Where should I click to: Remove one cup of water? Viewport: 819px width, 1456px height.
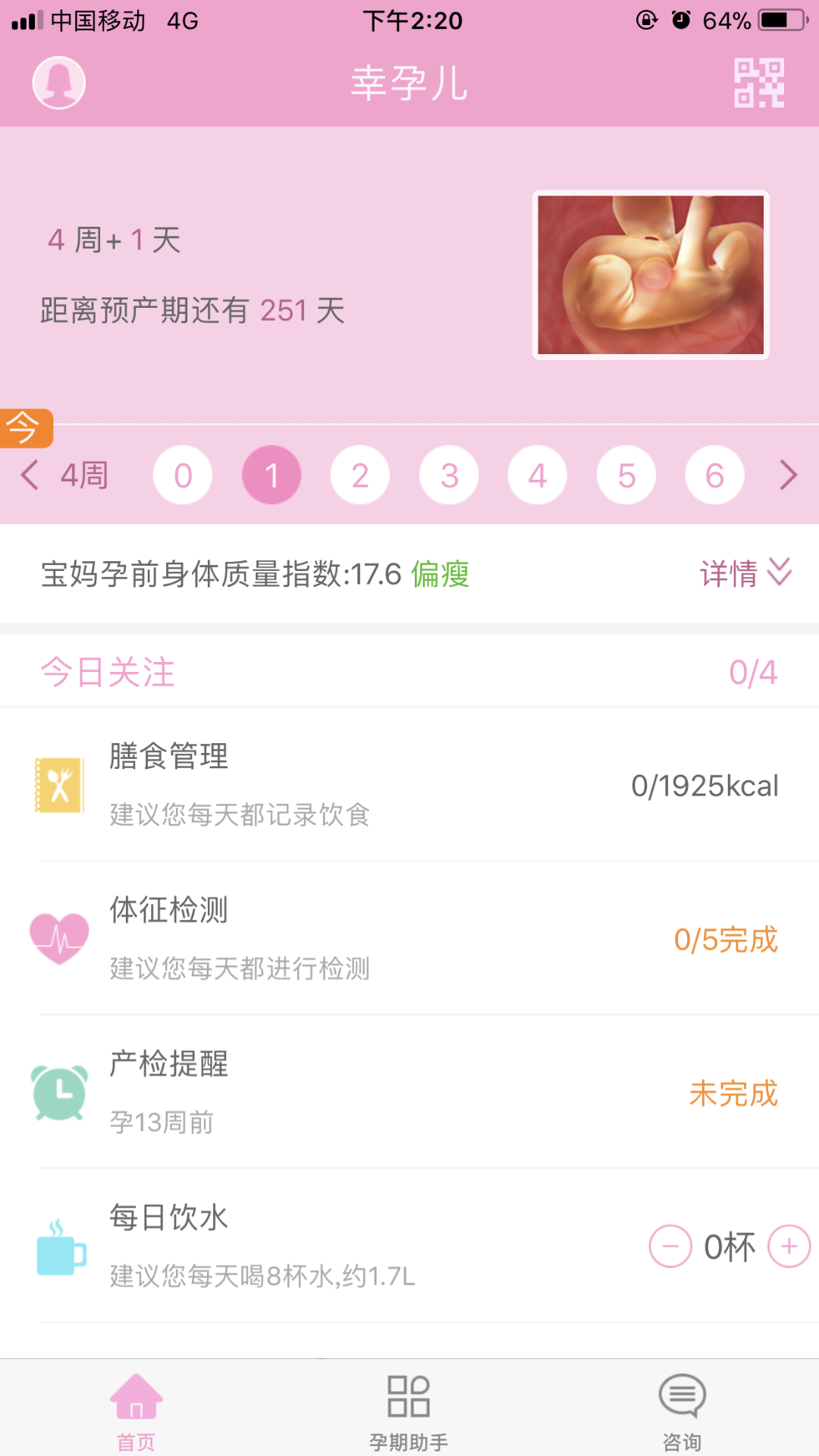click(670, 1247)
